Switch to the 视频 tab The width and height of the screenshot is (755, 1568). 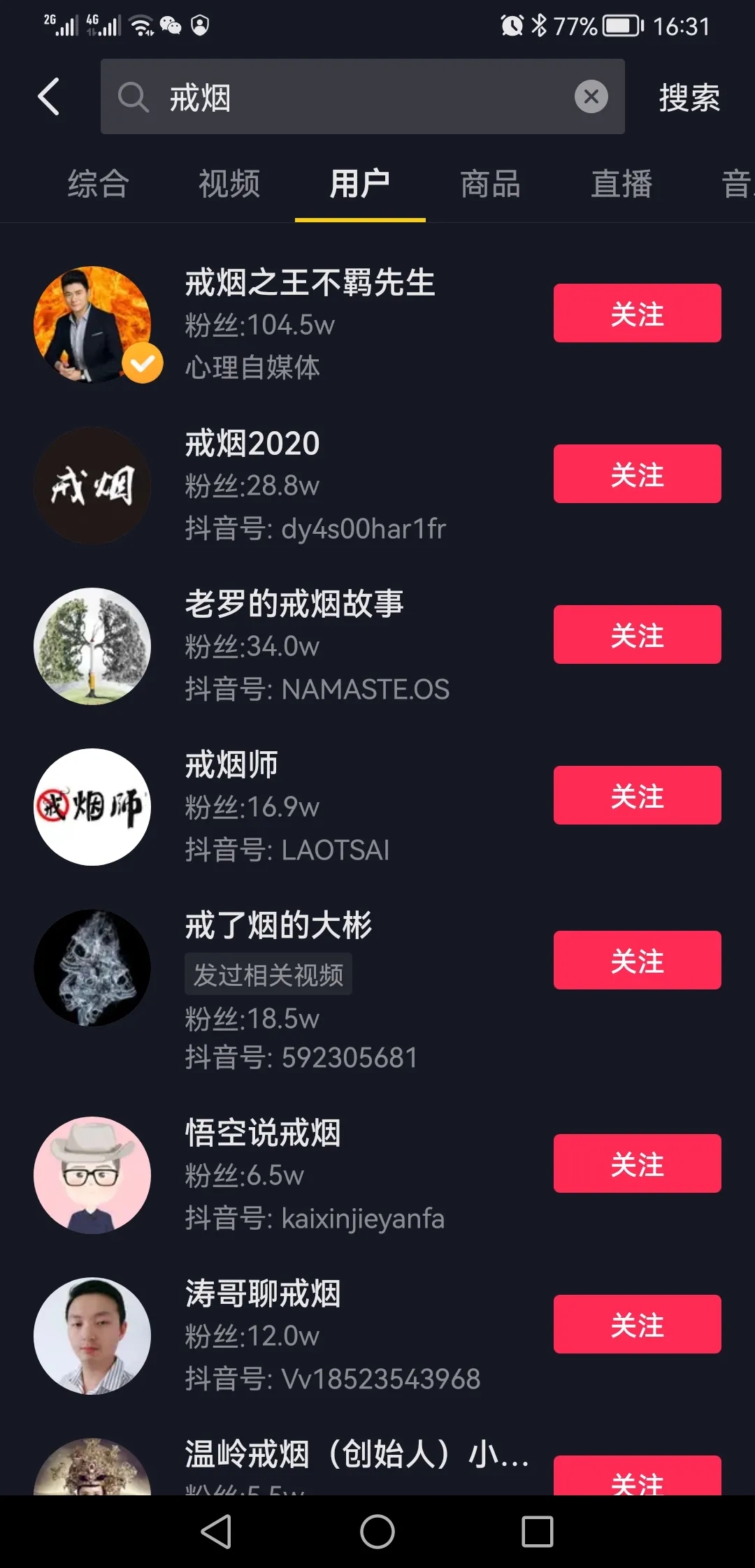(x=229, y=184)
